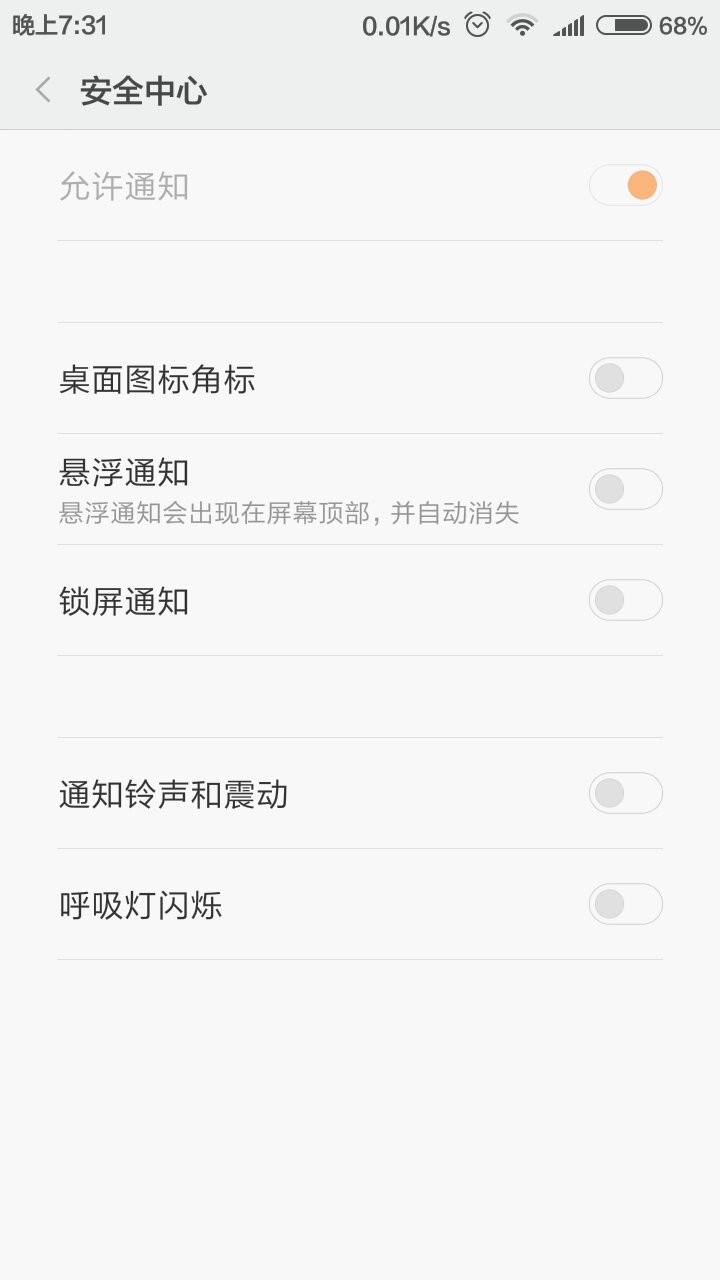Turn on 悬浮通知 switch
The image size is (720, 1280).
coord(625,490)
